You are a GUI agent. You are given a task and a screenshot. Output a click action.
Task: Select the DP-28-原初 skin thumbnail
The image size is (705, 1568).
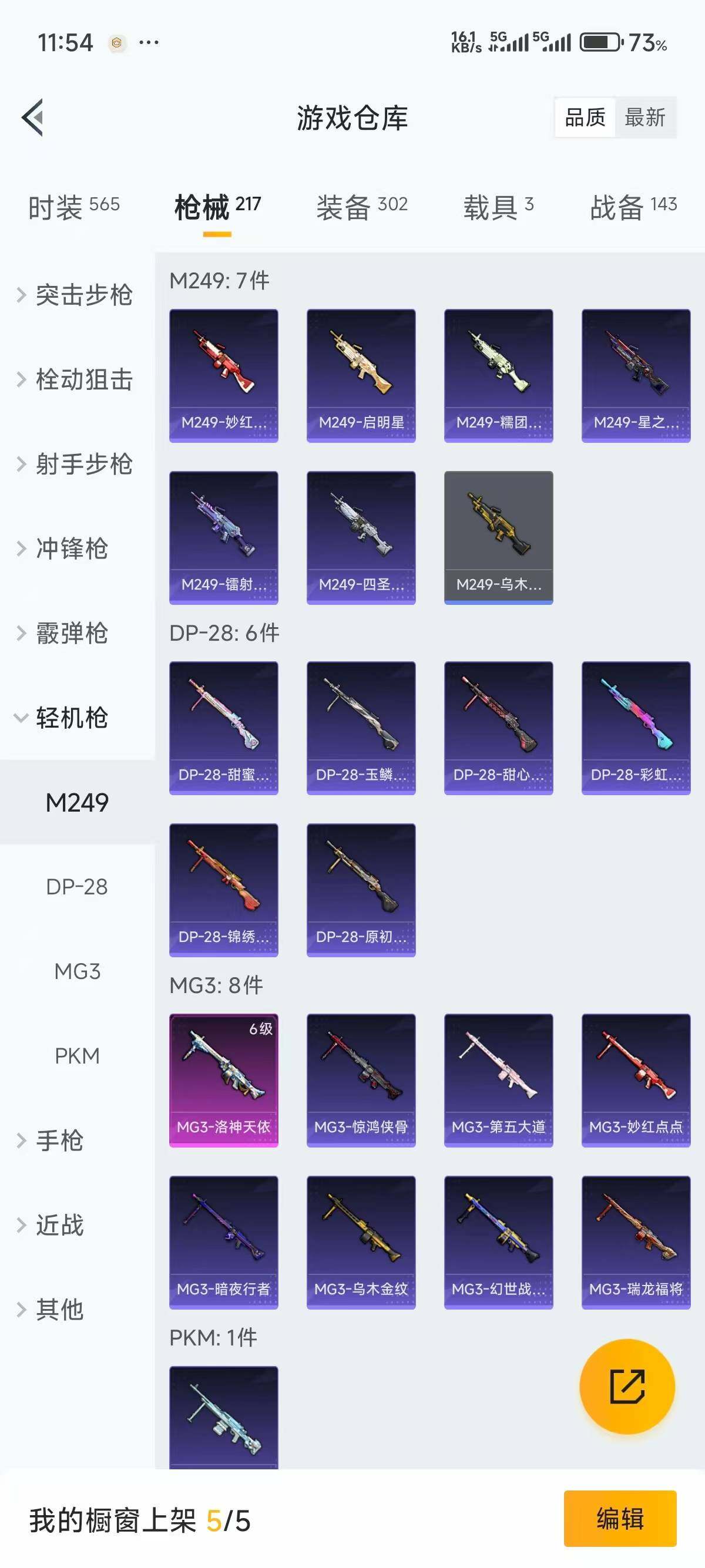(x=361, y=890)
